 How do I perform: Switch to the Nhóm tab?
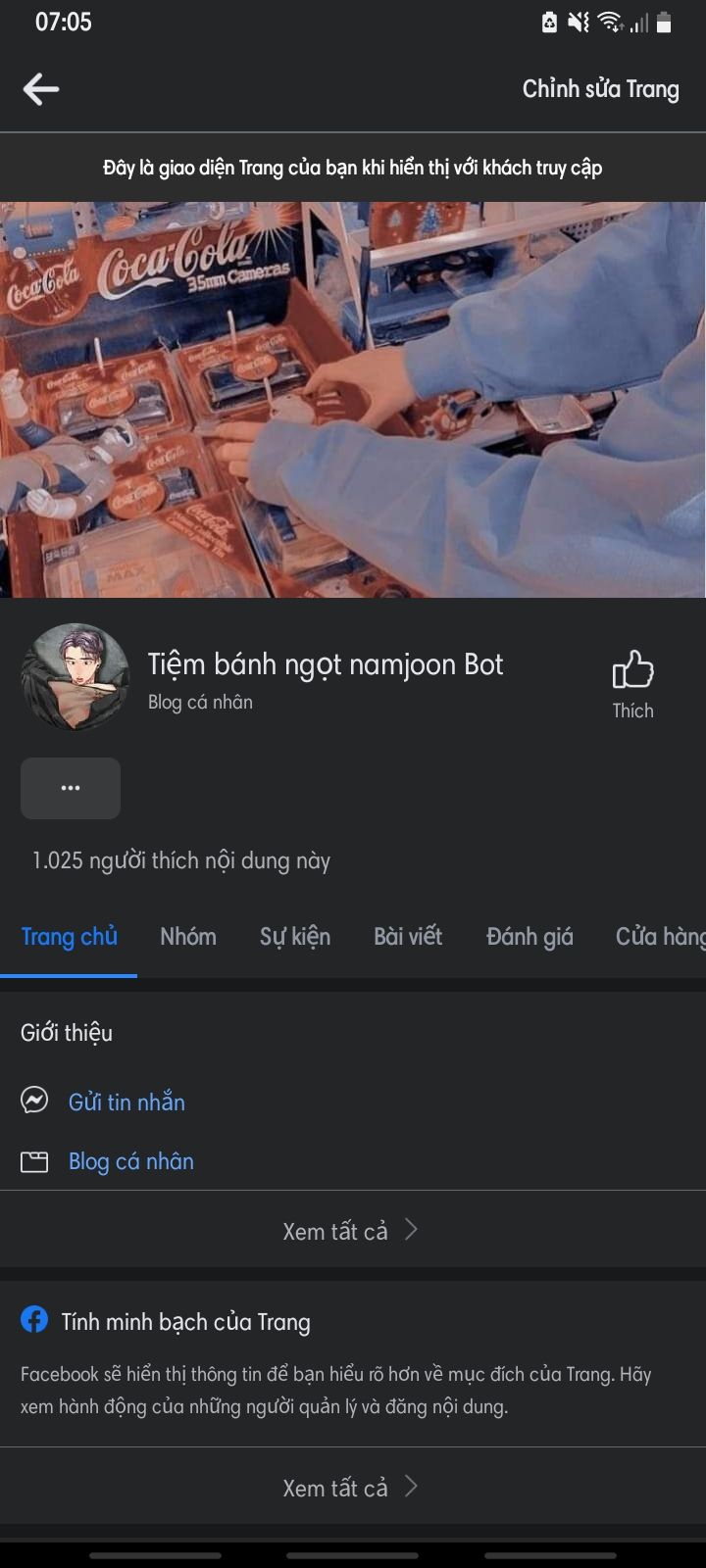(188, 937)
